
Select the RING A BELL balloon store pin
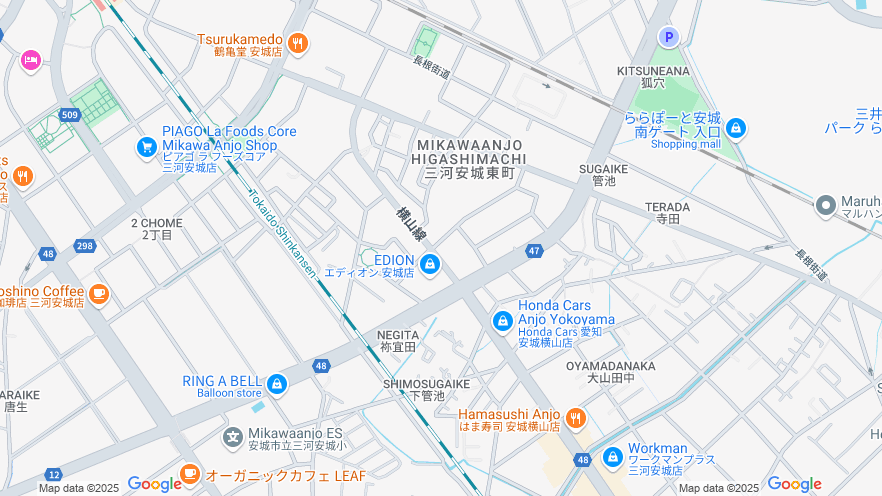click(277, 384)
